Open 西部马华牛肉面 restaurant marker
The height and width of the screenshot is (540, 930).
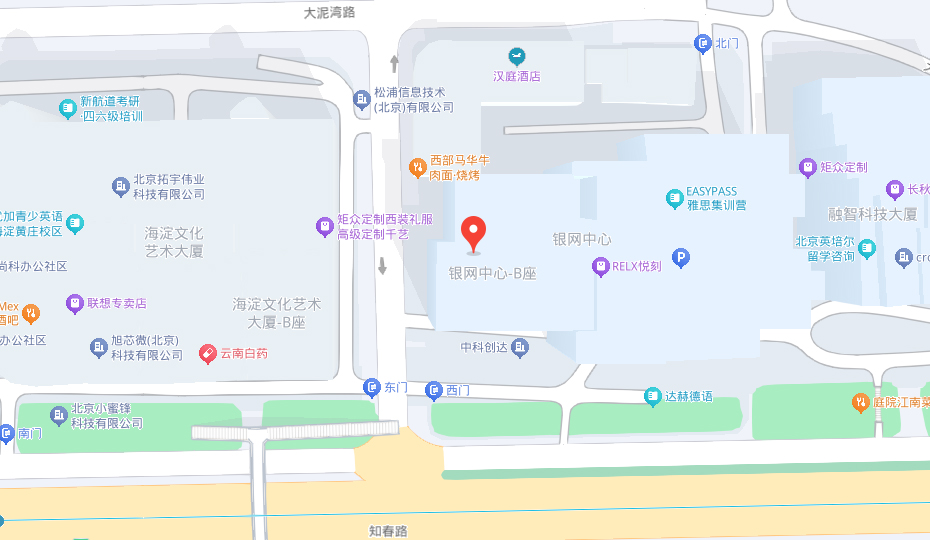418,167
